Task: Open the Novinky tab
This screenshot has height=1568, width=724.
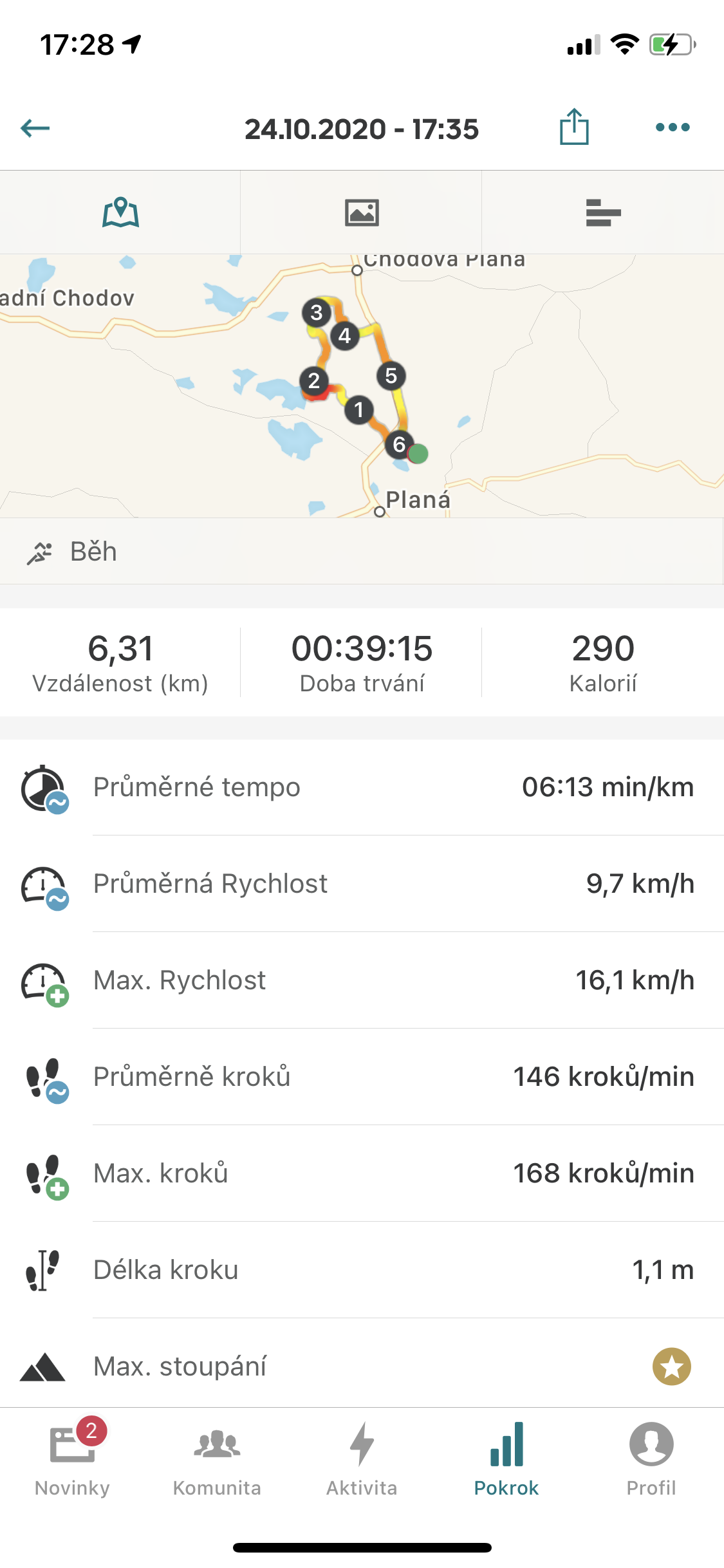Action: point(72,1459)
